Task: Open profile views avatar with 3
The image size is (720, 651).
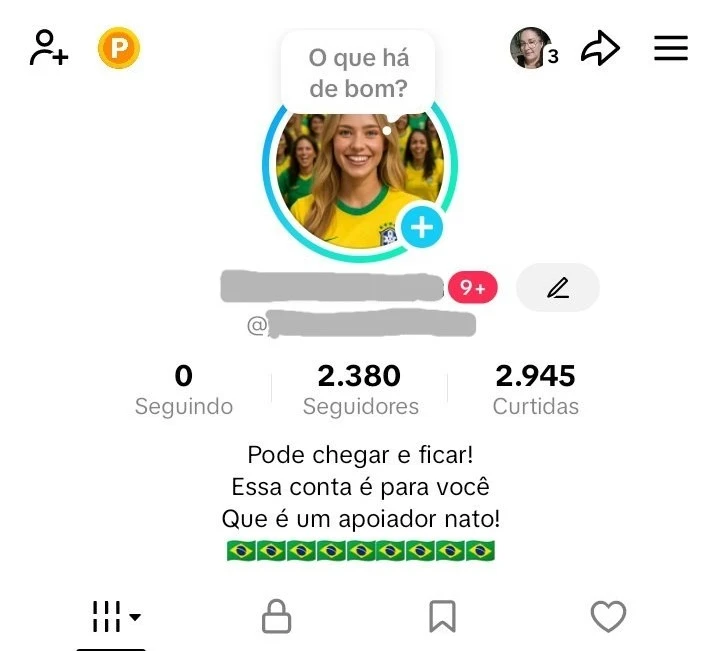Action: (533, 48)
